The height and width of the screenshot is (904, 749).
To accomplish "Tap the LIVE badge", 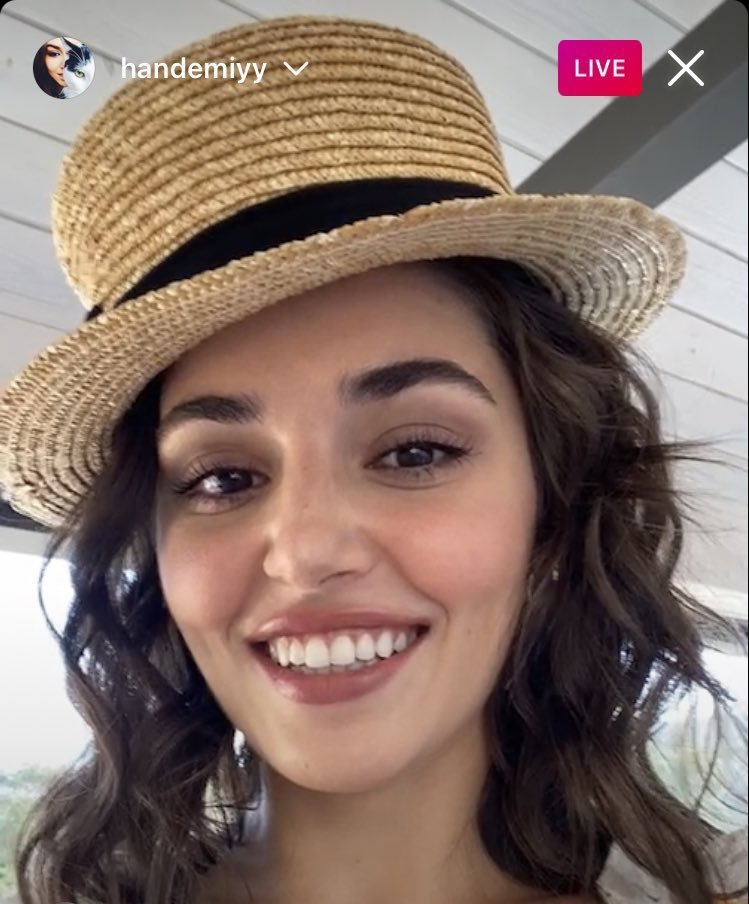I will coord(600,68).
